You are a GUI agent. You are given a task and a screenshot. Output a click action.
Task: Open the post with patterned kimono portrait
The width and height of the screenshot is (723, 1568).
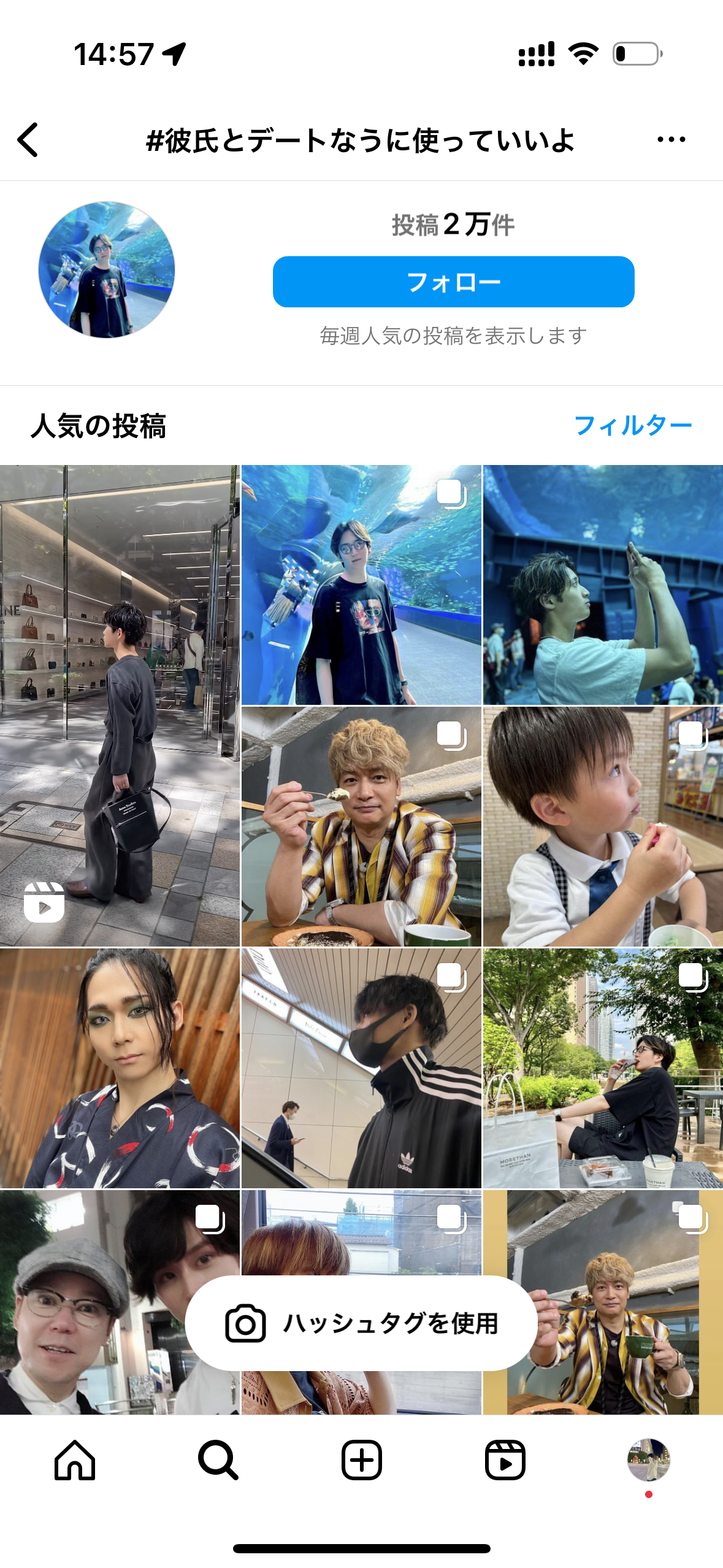tap(120, 1068)
